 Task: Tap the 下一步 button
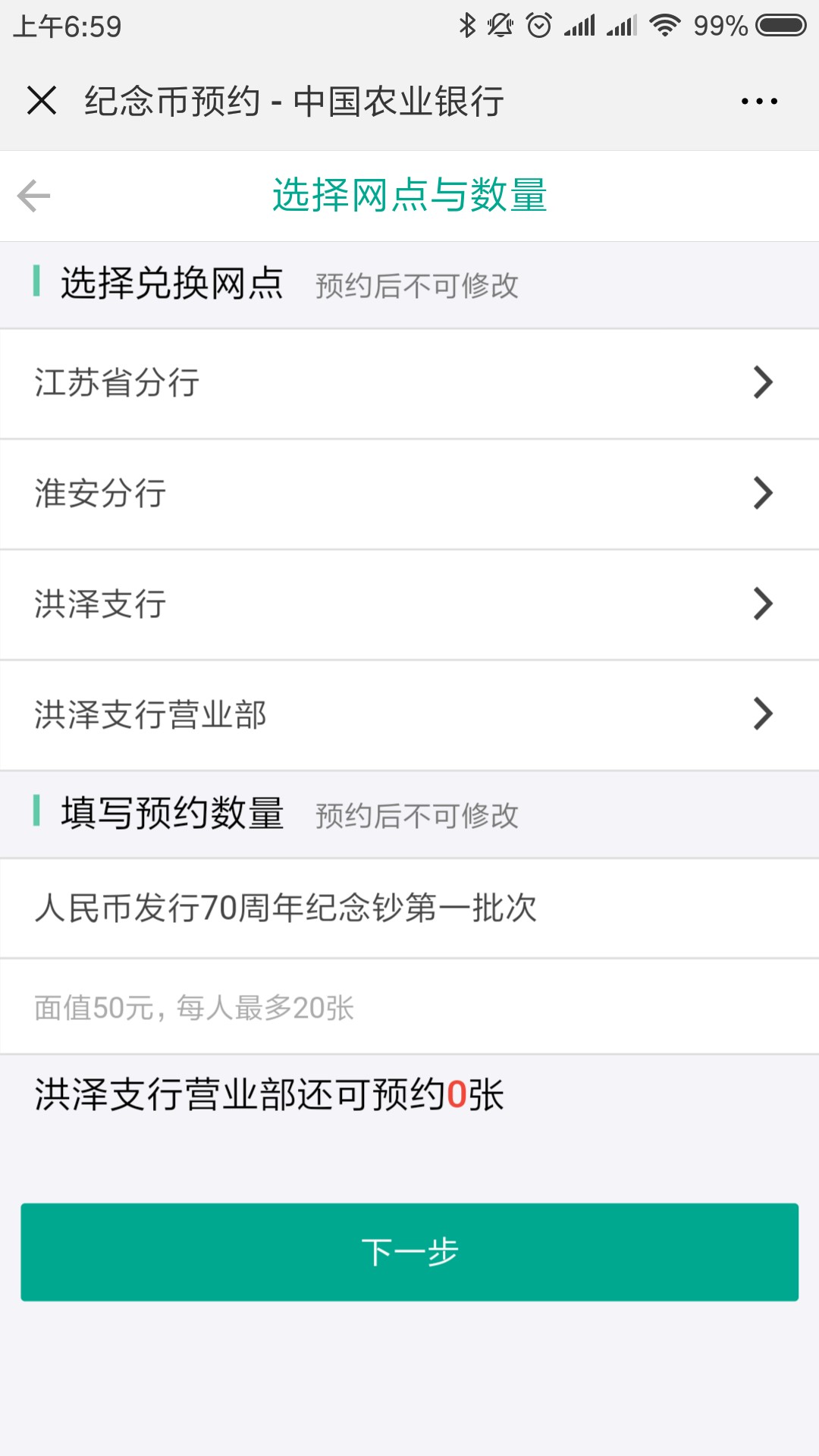(x=409, y=1252)
